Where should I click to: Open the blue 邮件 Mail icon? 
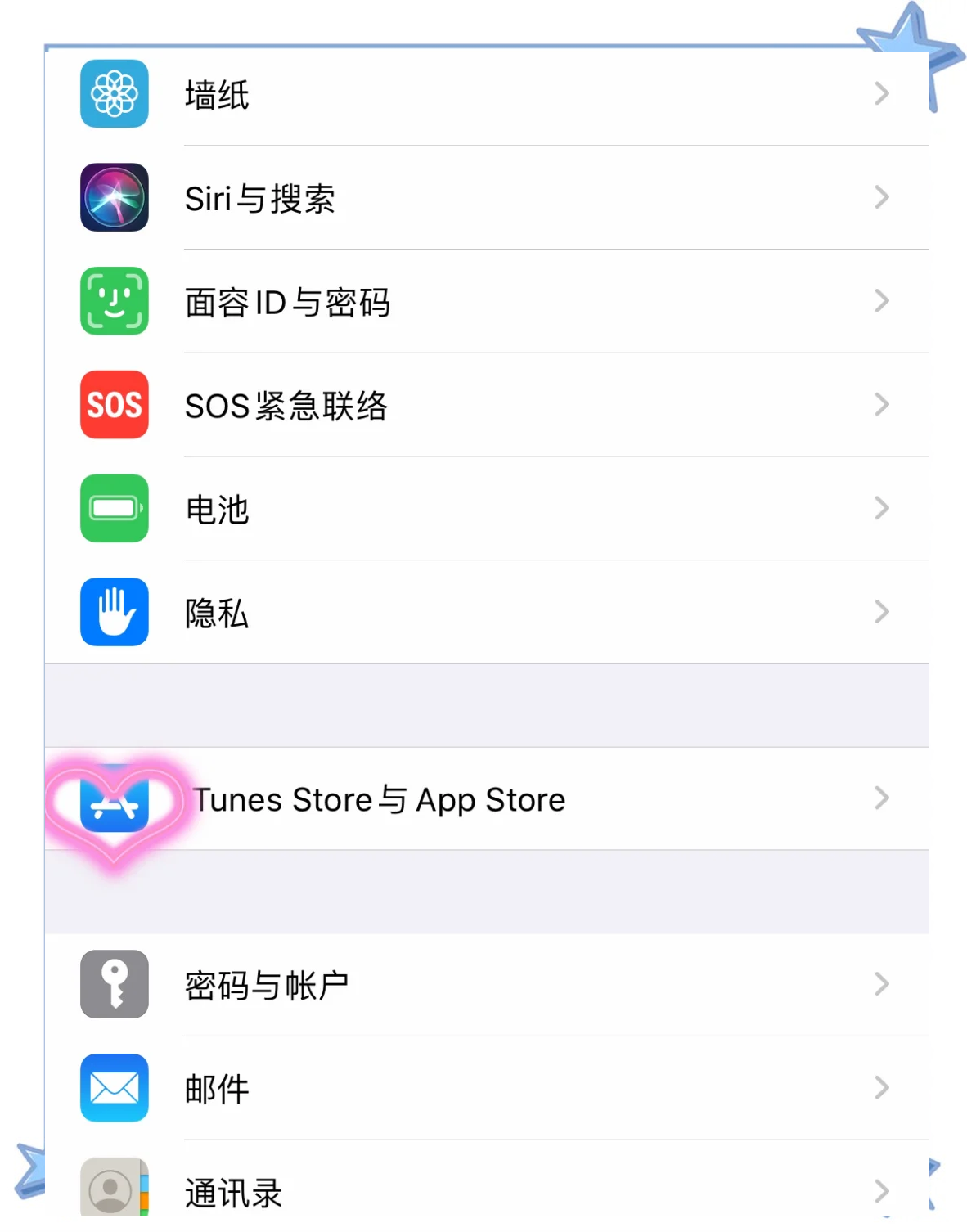114,1089
